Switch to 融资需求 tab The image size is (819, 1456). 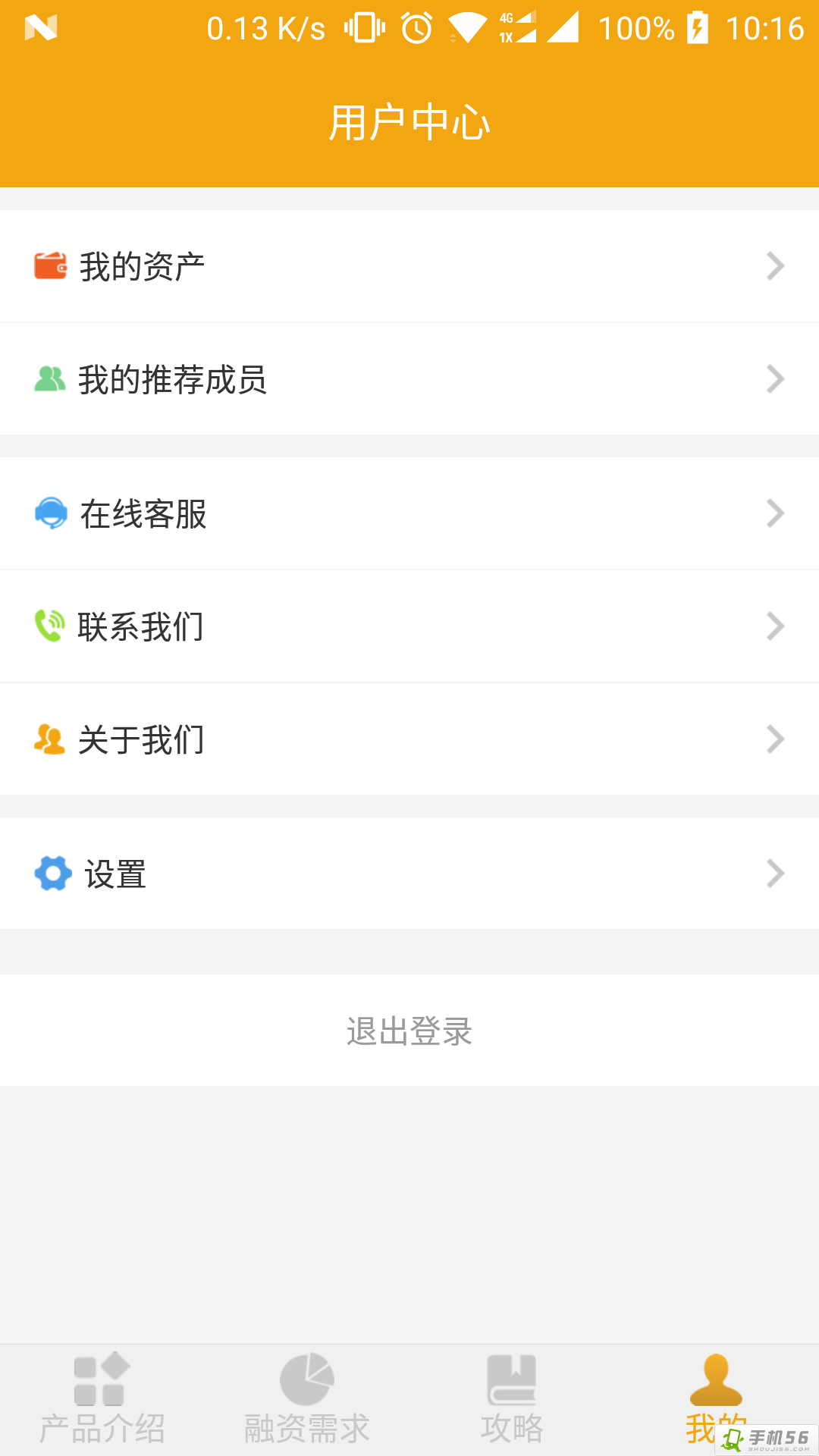tap(307, 1400)
